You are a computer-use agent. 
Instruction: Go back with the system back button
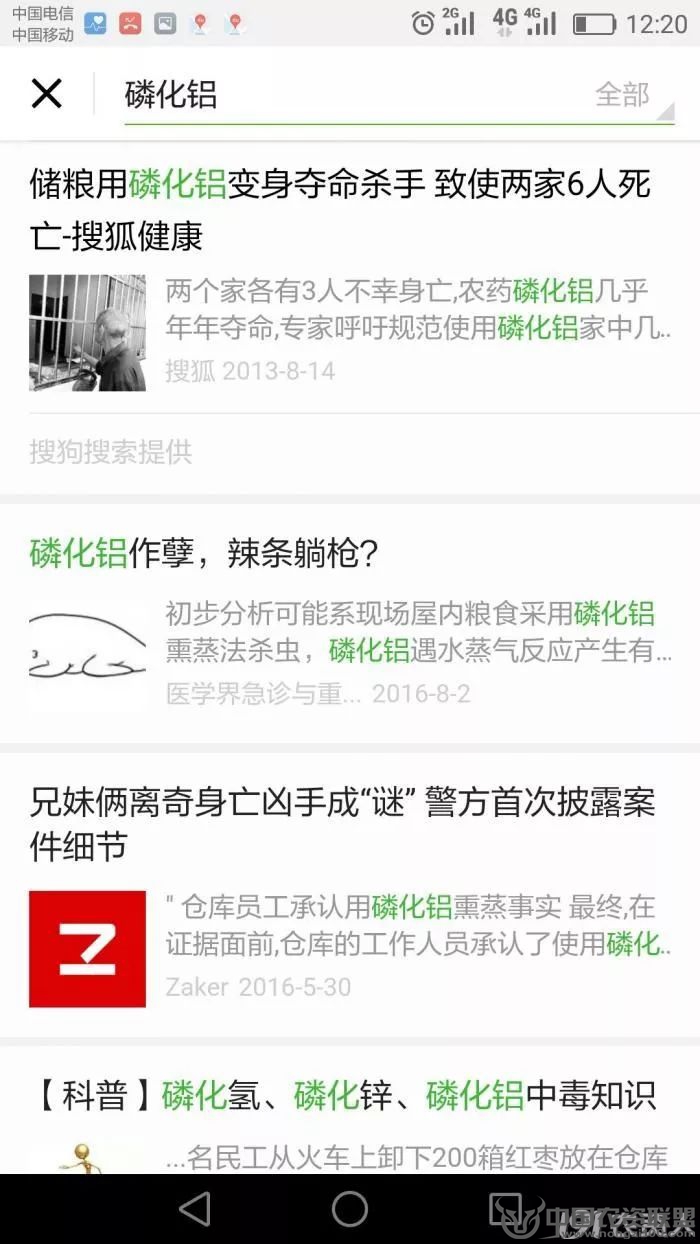point(194,1209)
